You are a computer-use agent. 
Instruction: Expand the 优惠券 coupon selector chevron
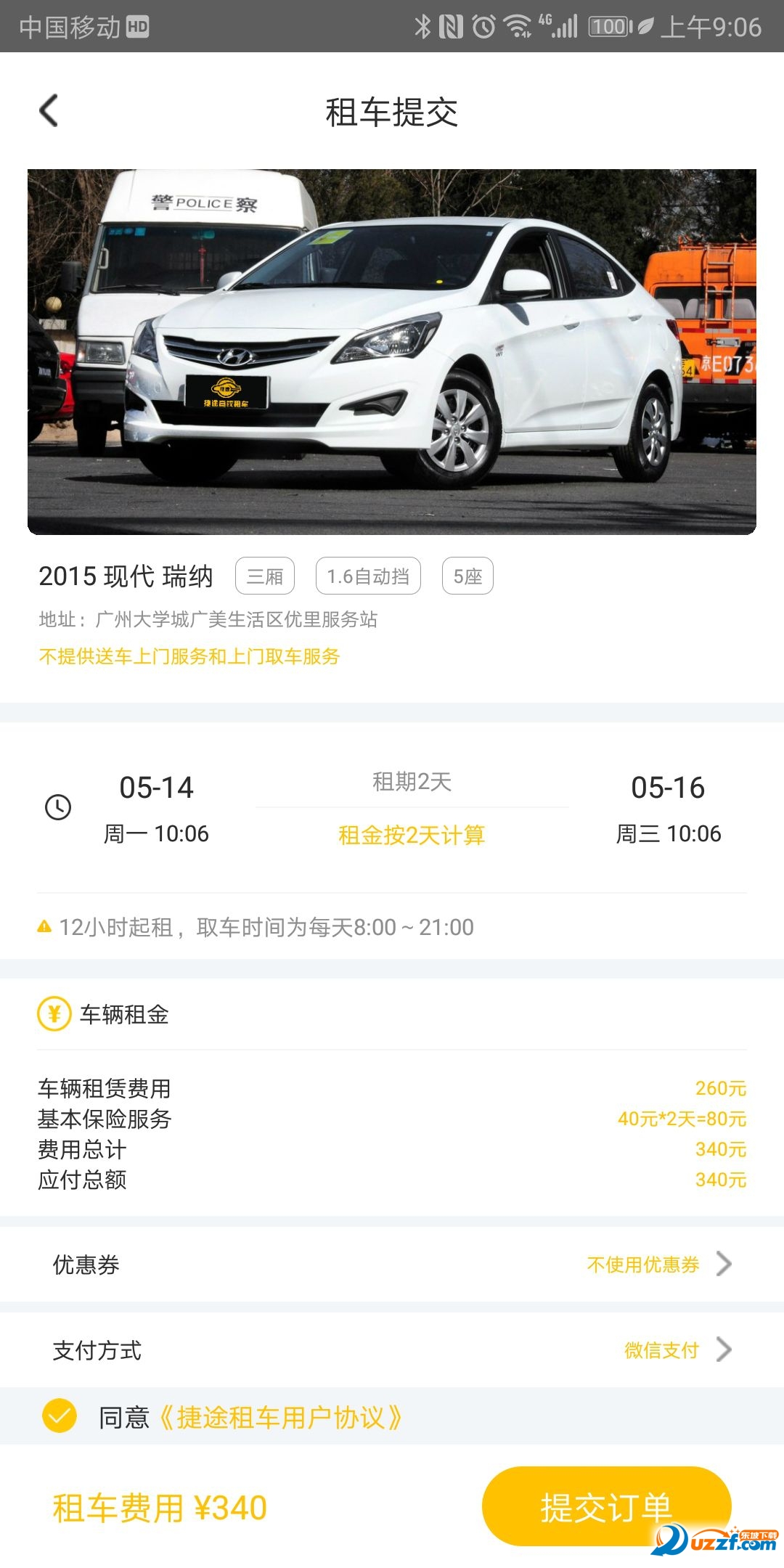click(723, 1263)
